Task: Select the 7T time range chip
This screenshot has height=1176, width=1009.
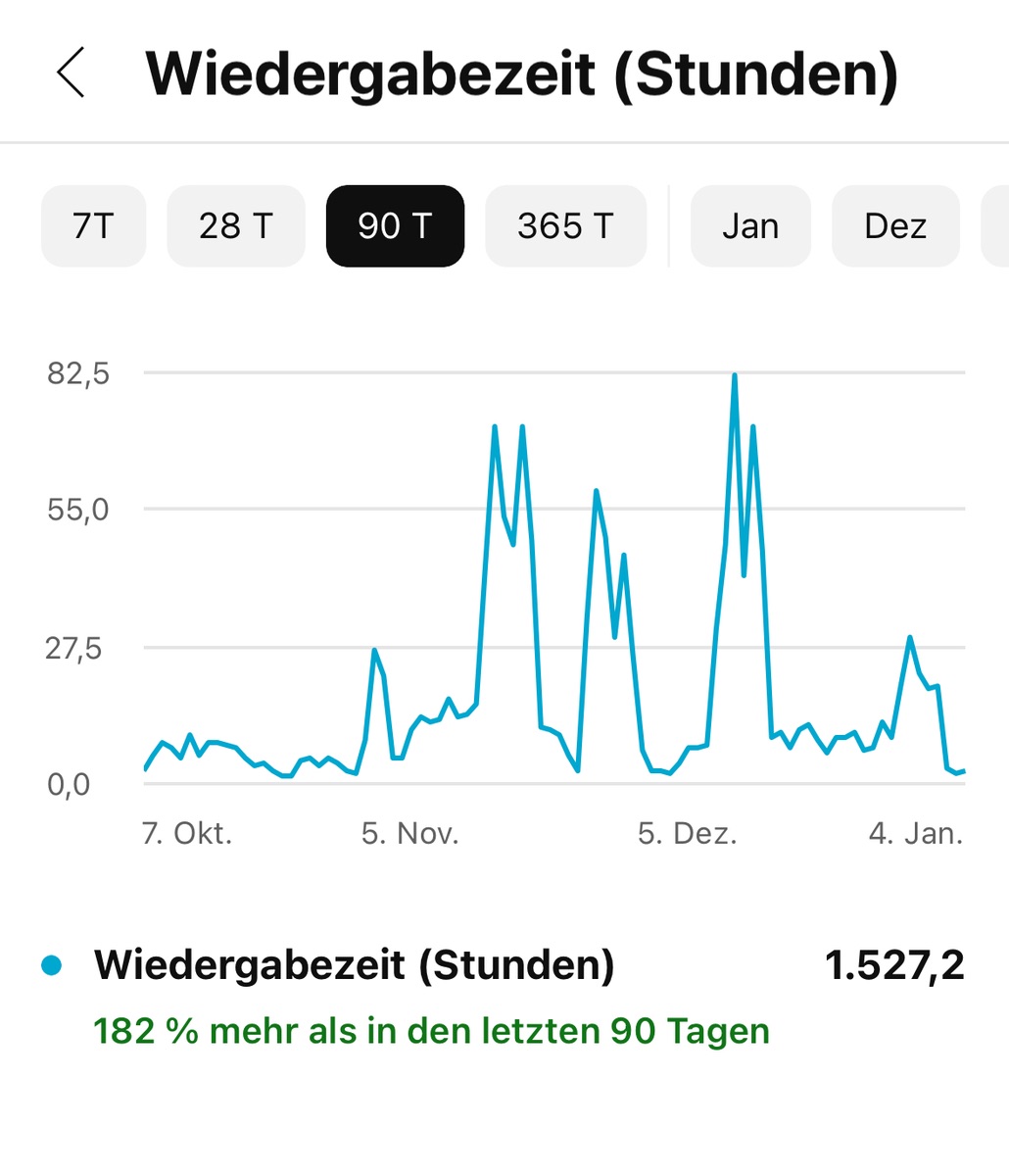Action: [x=93, y=226]
